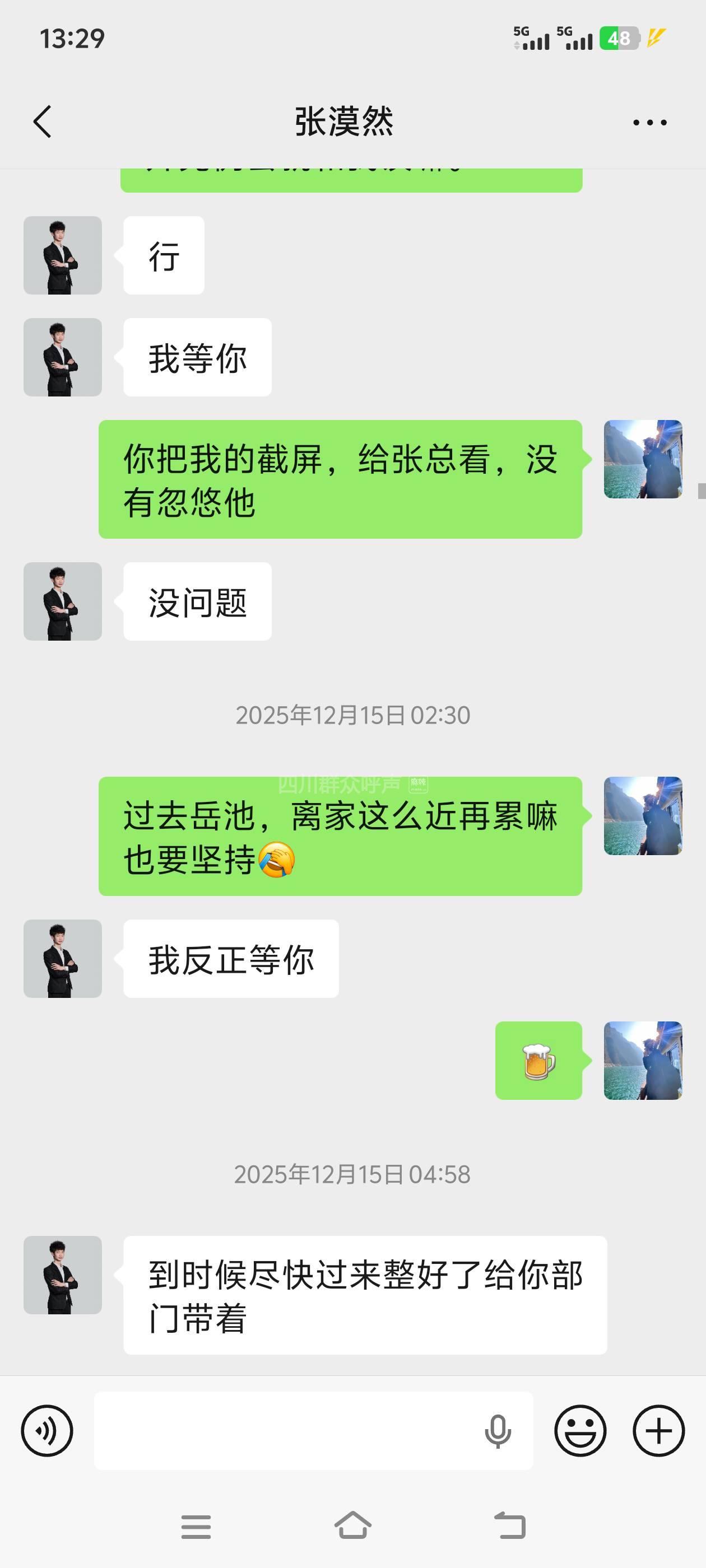Open the emoji sticker panel
706x1568 pixels.
pyautogui.click(x=580, y=1430)
